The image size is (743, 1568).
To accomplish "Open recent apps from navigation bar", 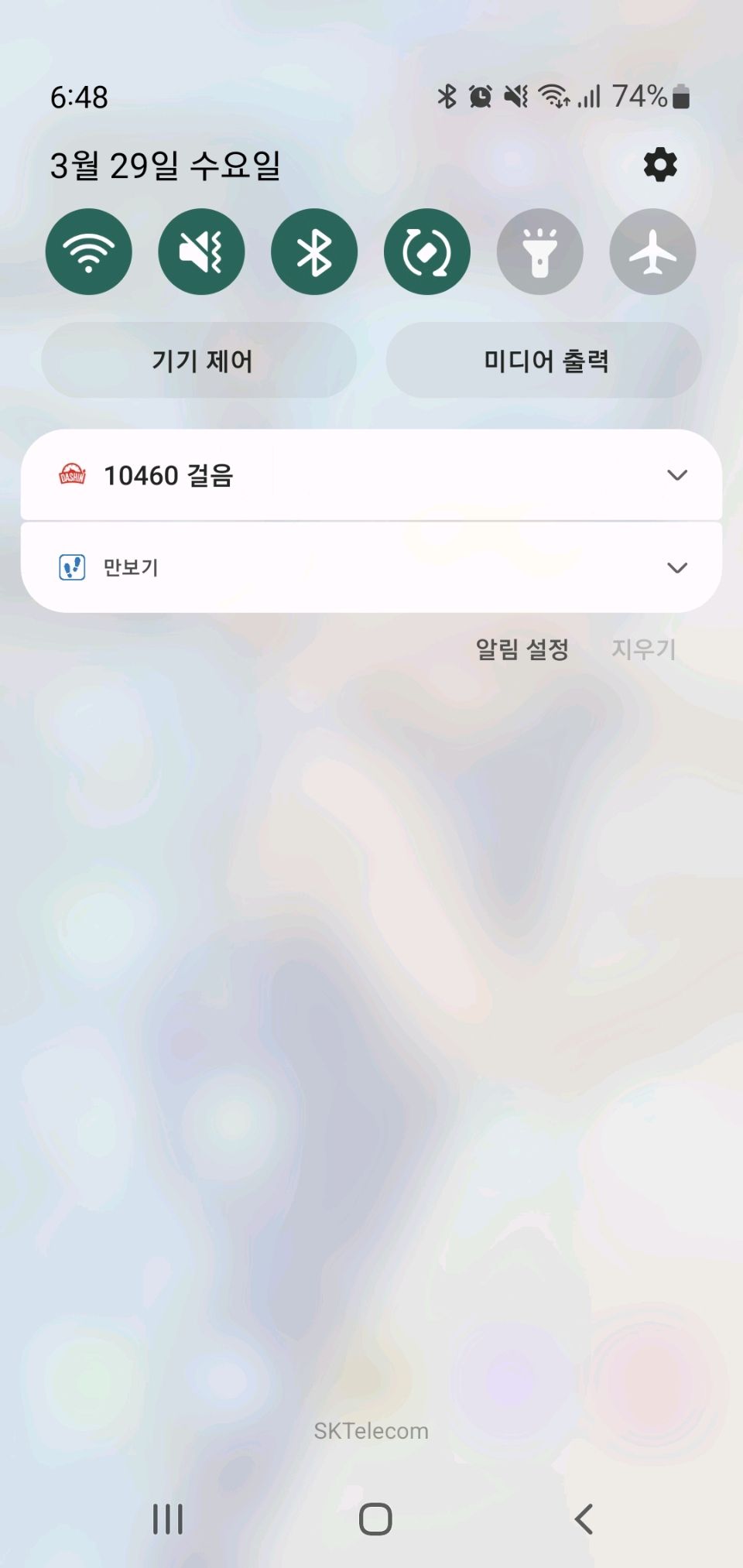I will [168, 1518].
